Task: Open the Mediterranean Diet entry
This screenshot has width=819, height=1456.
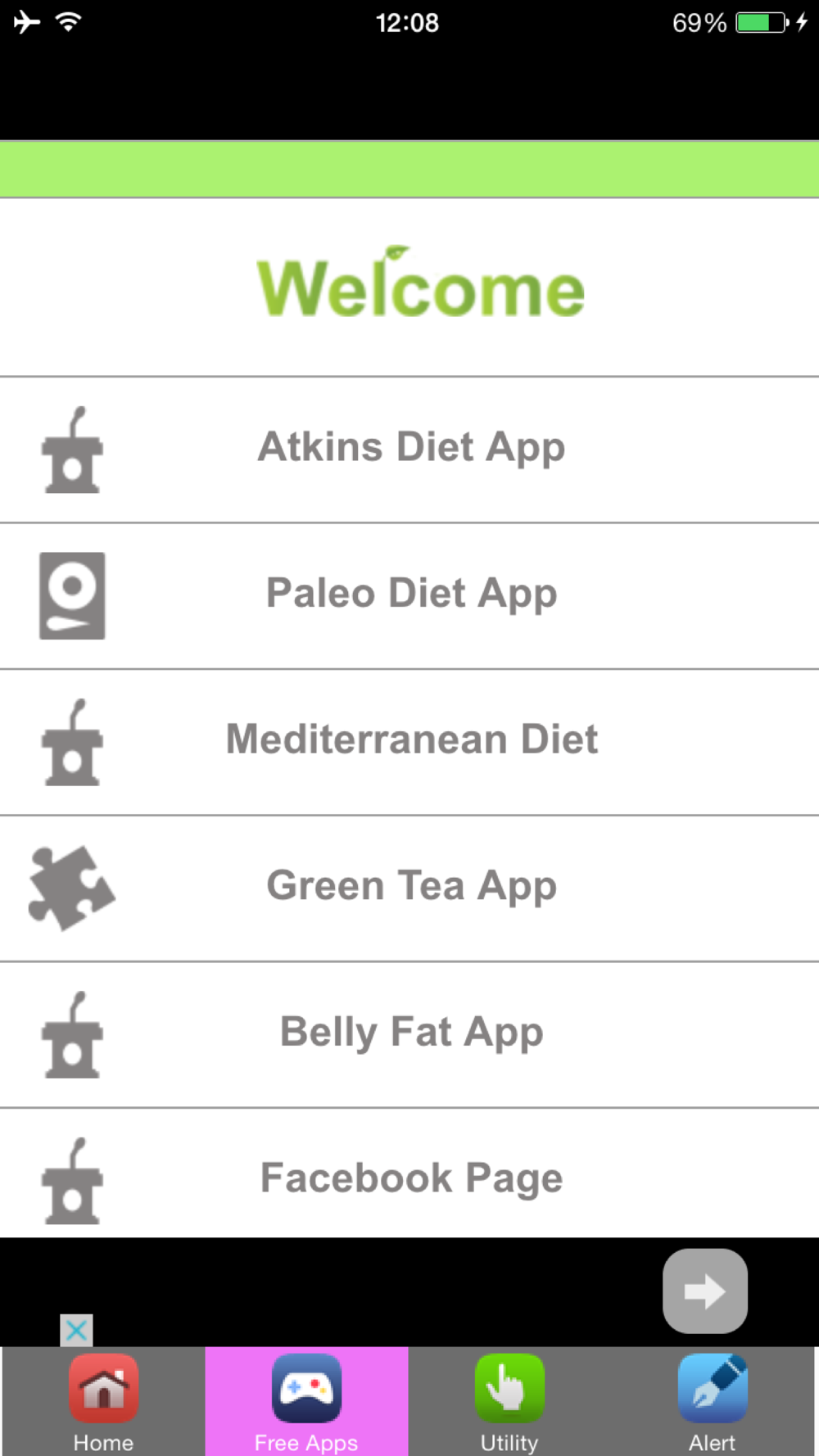Action: pos(409,740)
